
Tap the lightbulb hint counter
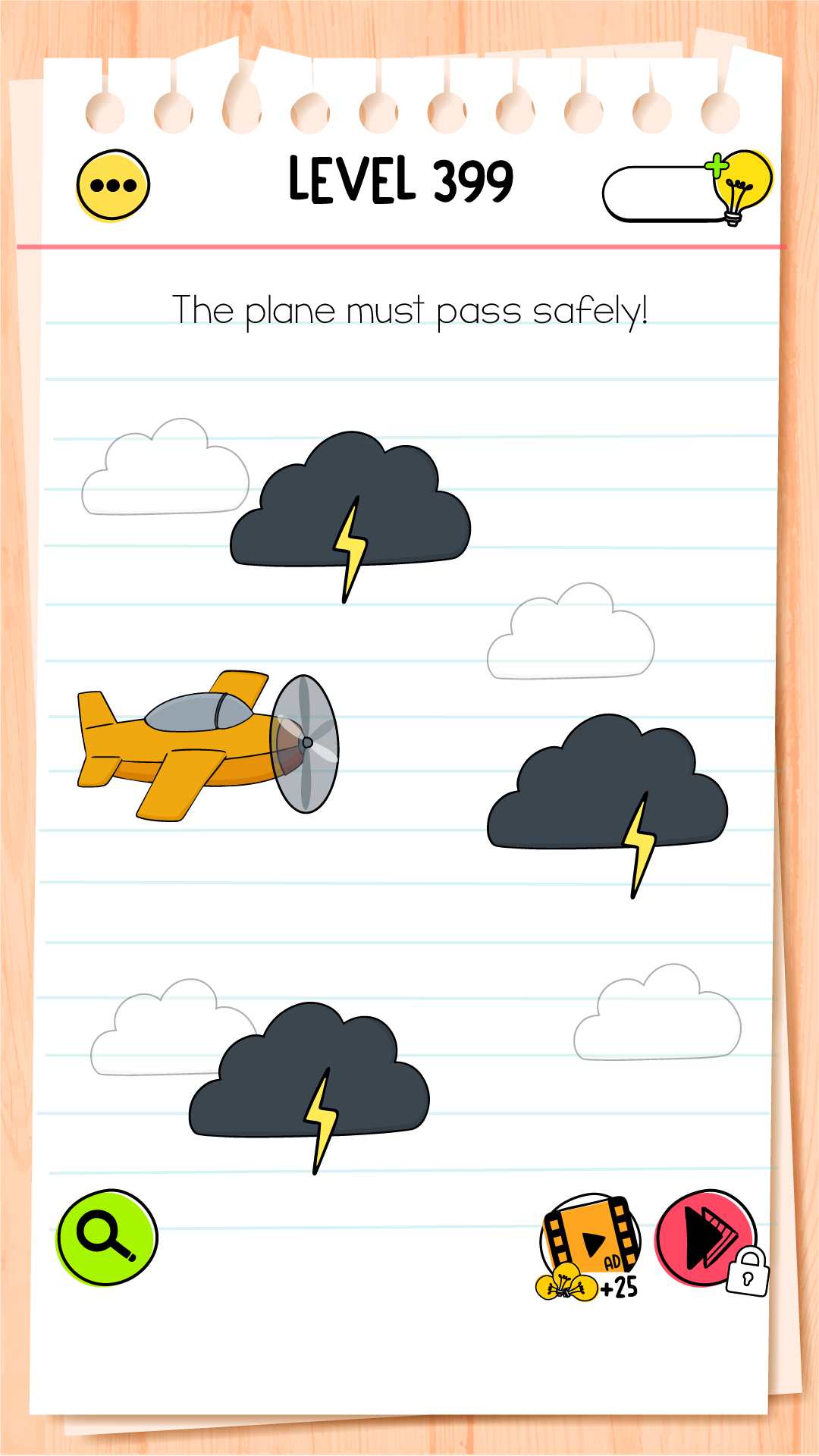coord(686,190)
